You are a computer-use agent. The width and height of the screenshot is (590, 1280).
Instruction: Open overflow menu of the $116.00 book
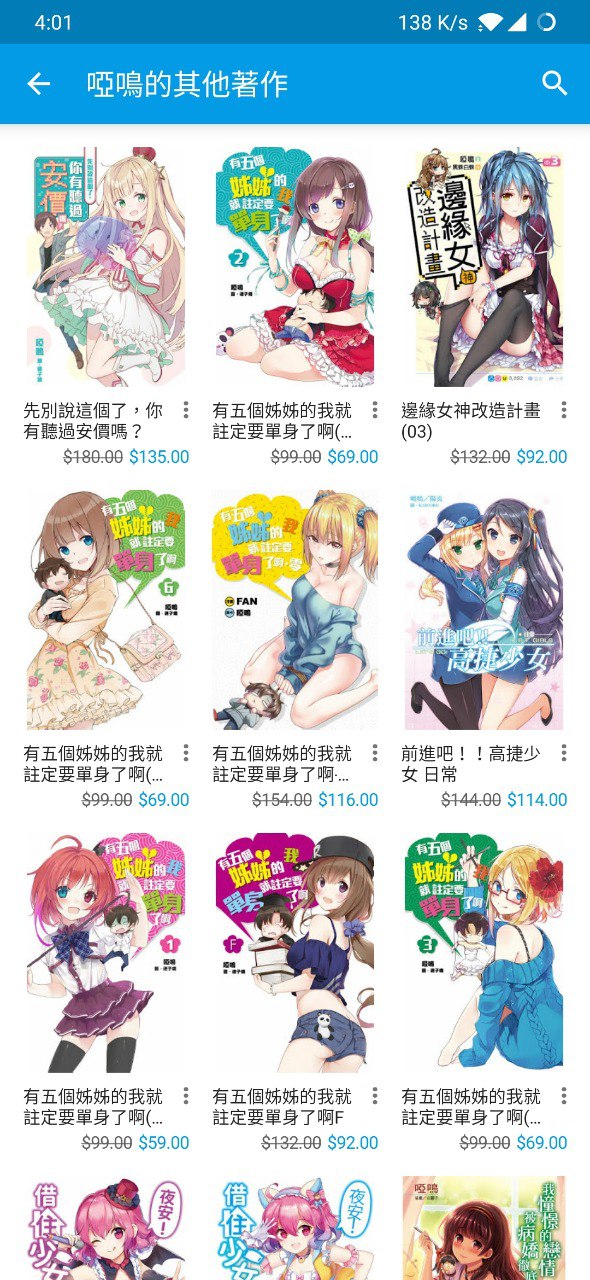[x=375, y=753]
